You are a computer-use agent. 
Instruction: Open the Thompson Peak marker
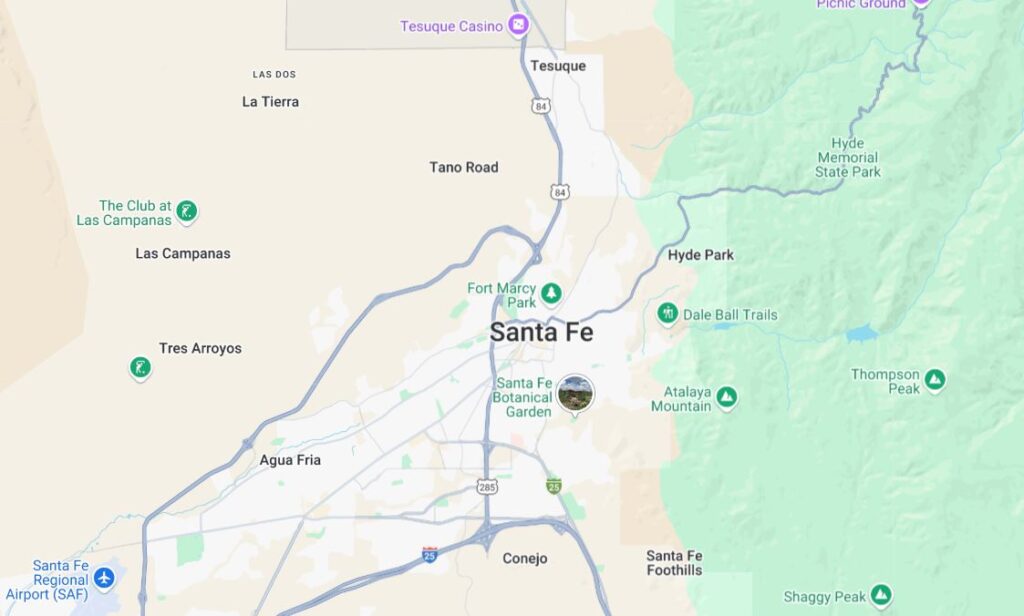934,380
